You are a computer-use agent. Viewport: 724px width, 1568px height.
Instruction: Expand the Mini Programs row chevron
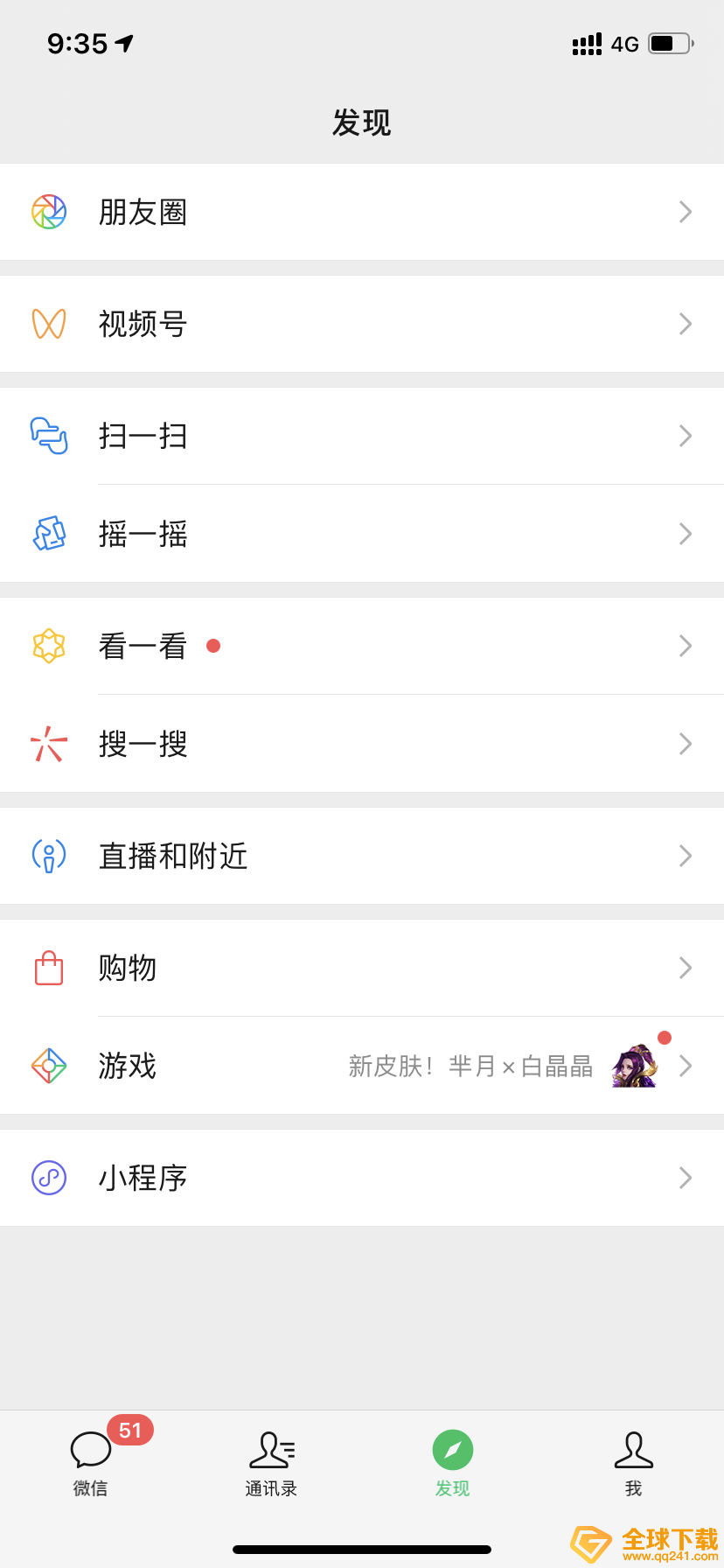click(686, 1178)
